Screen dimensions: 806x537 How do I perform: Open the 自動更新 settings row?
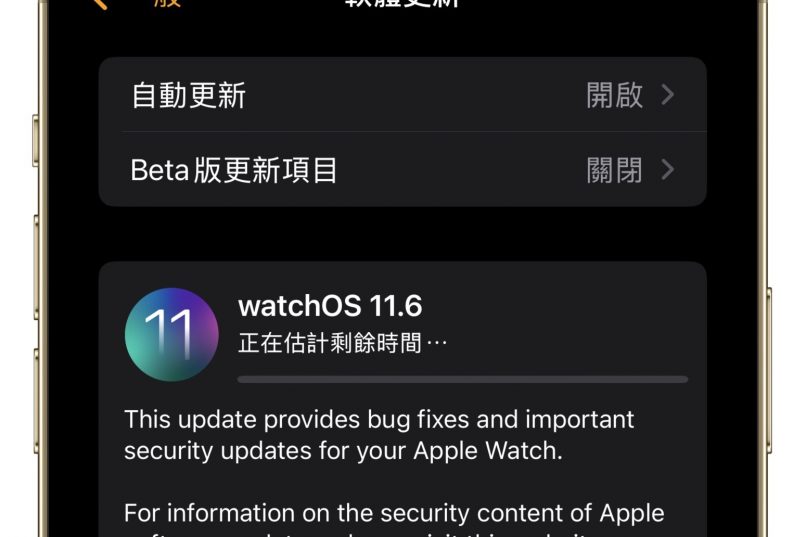click(402, 95)
